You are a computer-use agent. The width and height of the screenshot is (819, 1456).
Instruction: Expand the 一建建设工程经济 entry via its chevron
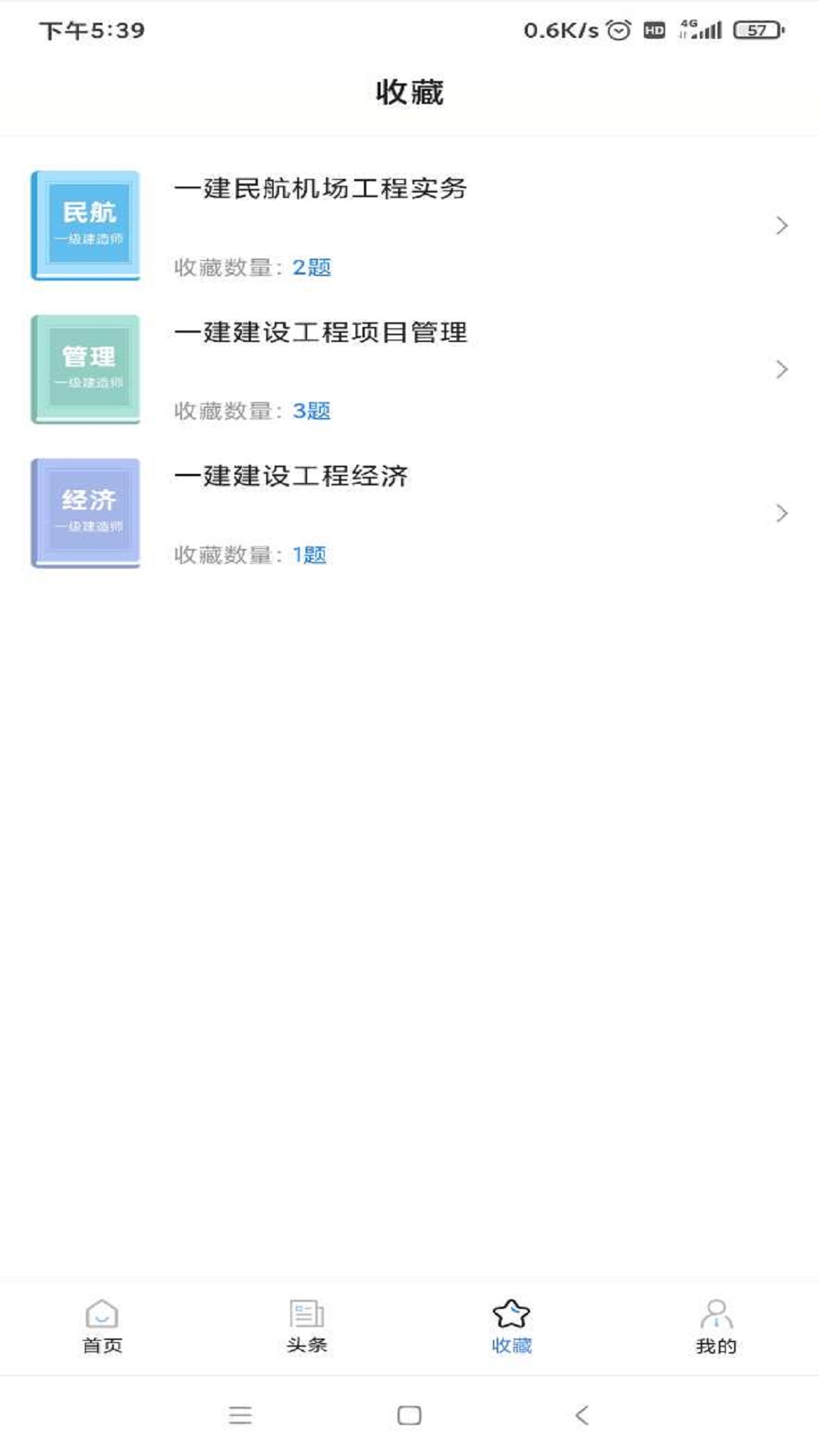point(780,511)
